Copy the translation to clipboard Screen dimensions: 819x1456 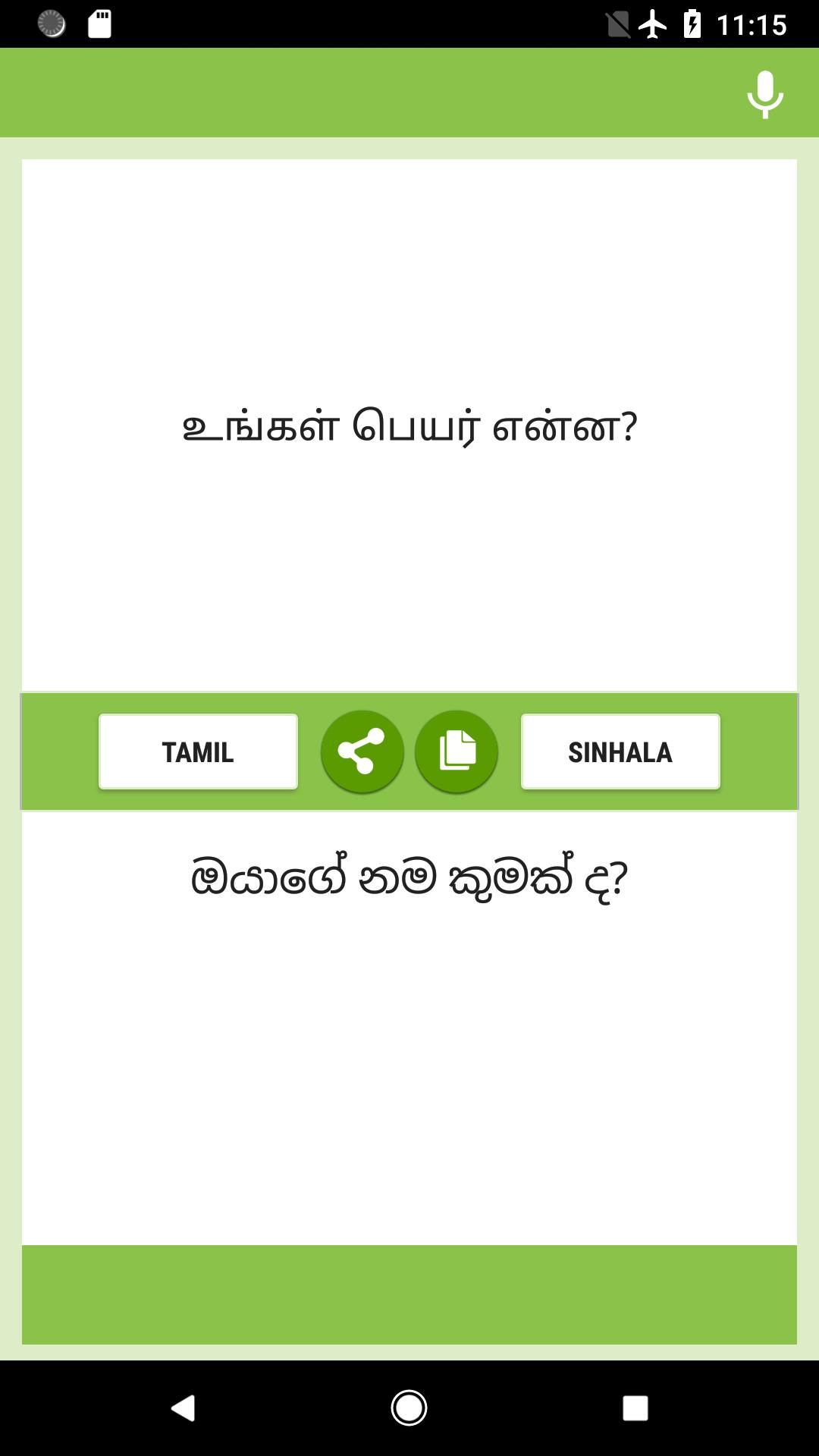[x=457, y=752]
